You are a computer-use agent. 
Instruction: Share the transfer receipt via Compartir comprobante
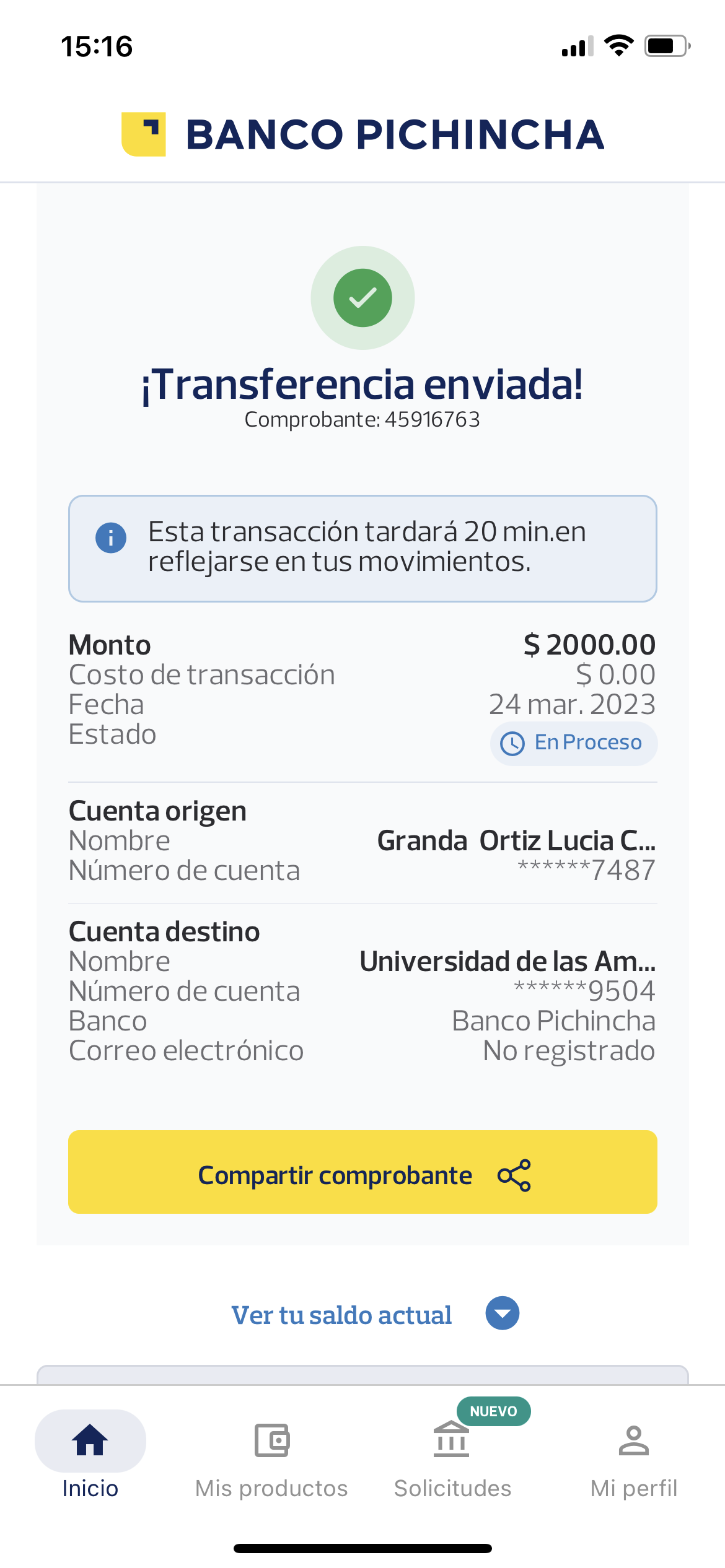pyautogui.click(x=362, y=1172)
